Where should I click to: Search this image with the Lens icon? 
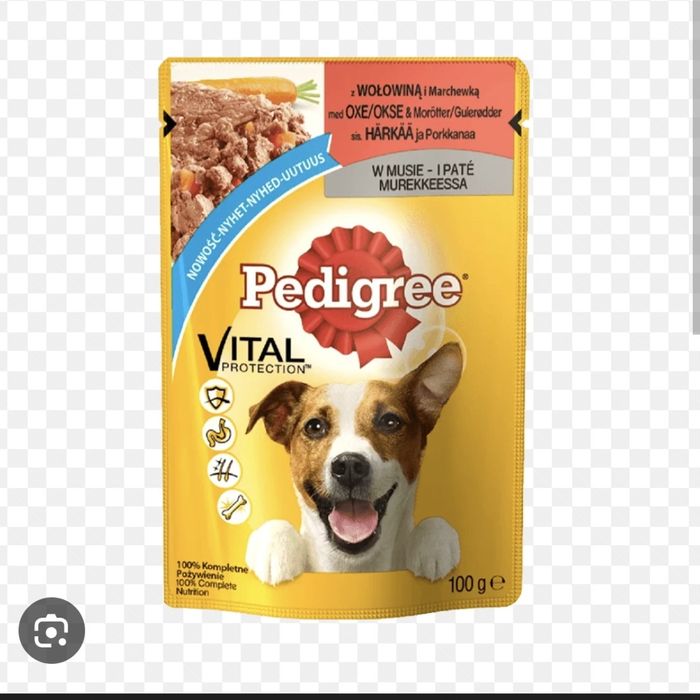point(51,630)
